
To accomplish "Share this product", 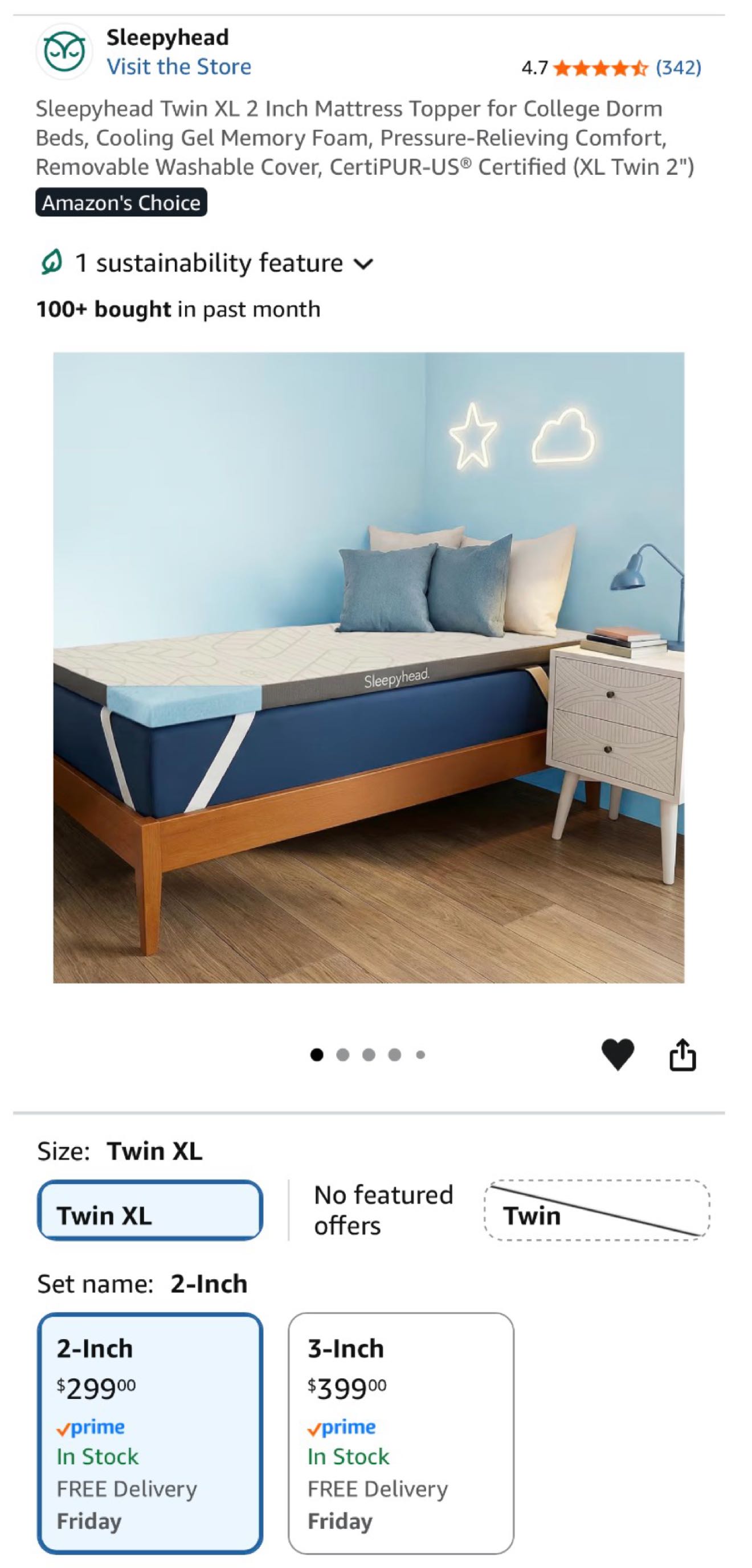I will (682, 1054).
